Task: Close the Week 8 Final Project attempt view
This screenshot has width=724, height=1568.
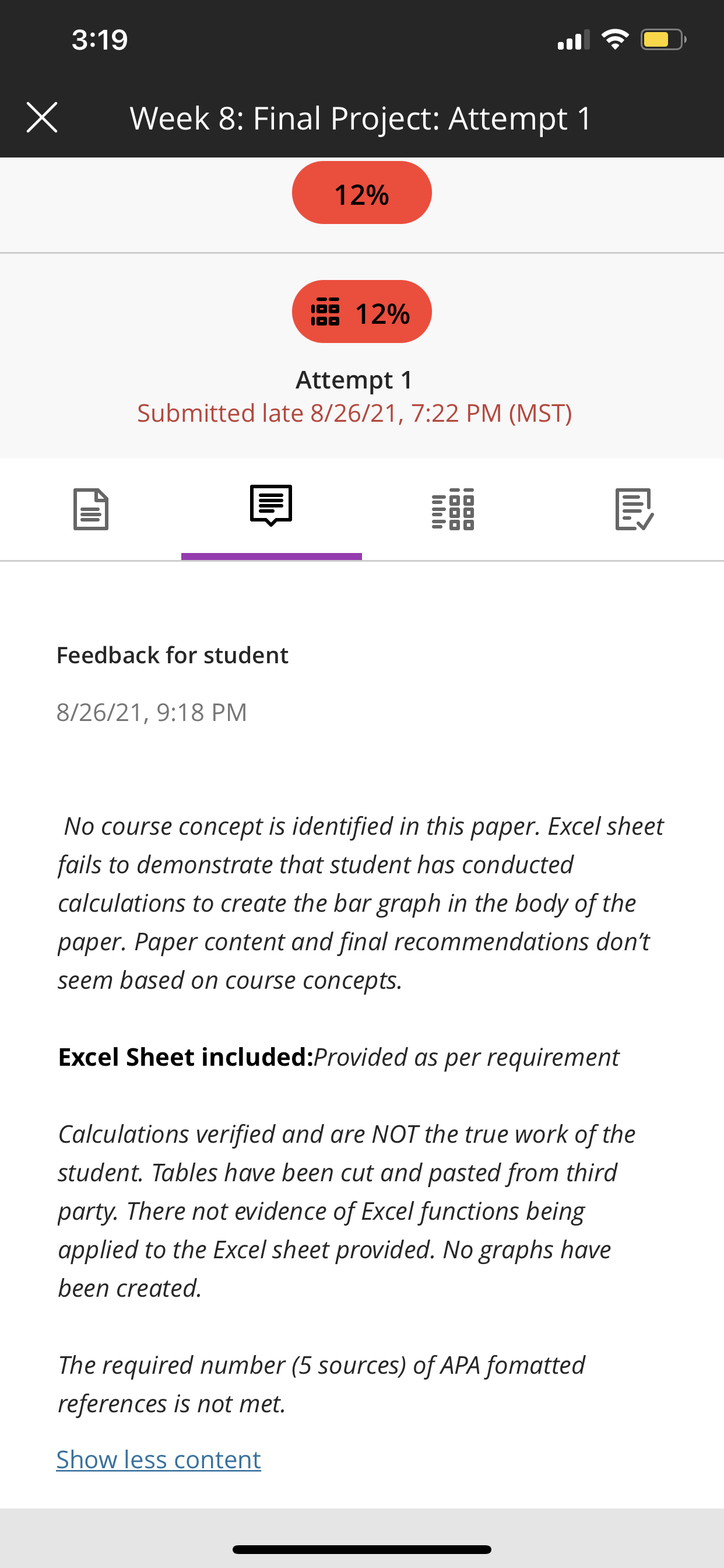Action: (x=42, y=117)
